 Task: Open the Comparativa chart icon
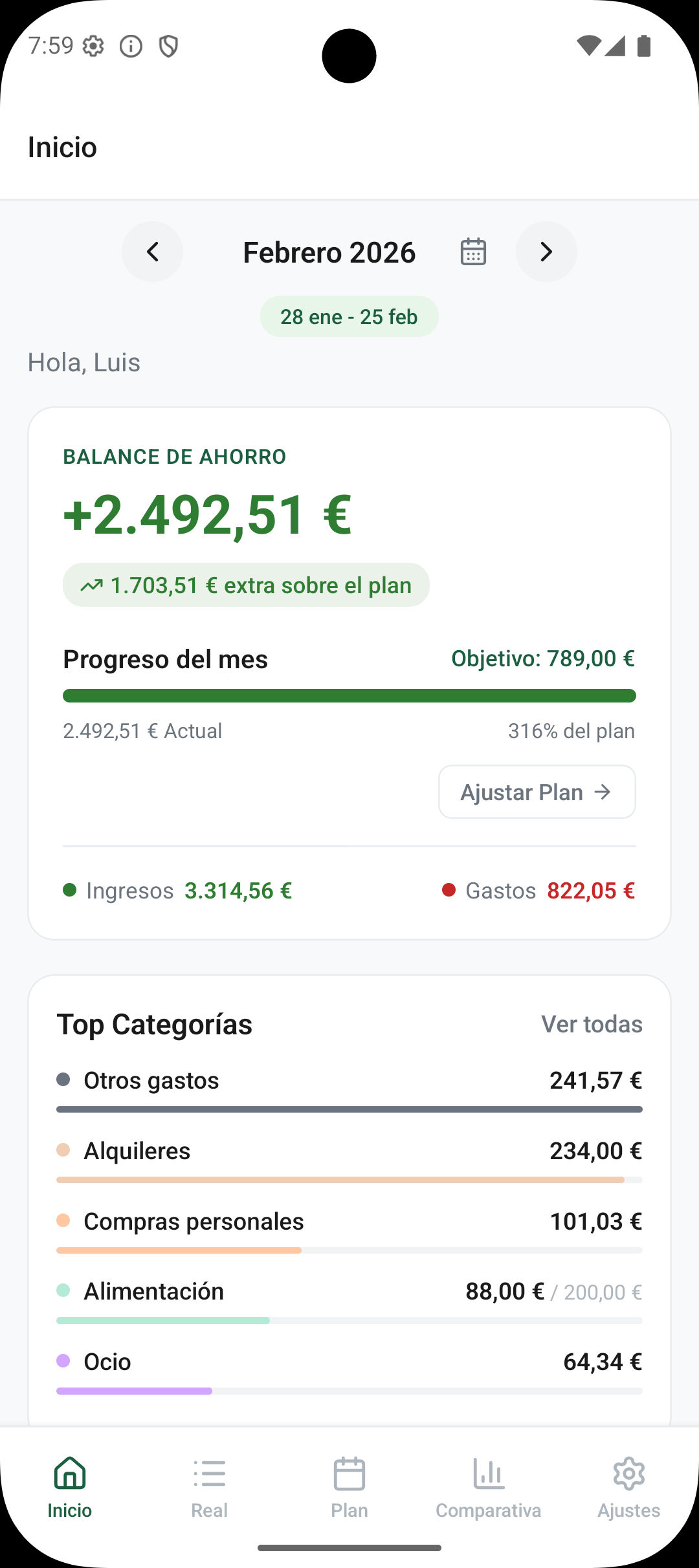489,1474
